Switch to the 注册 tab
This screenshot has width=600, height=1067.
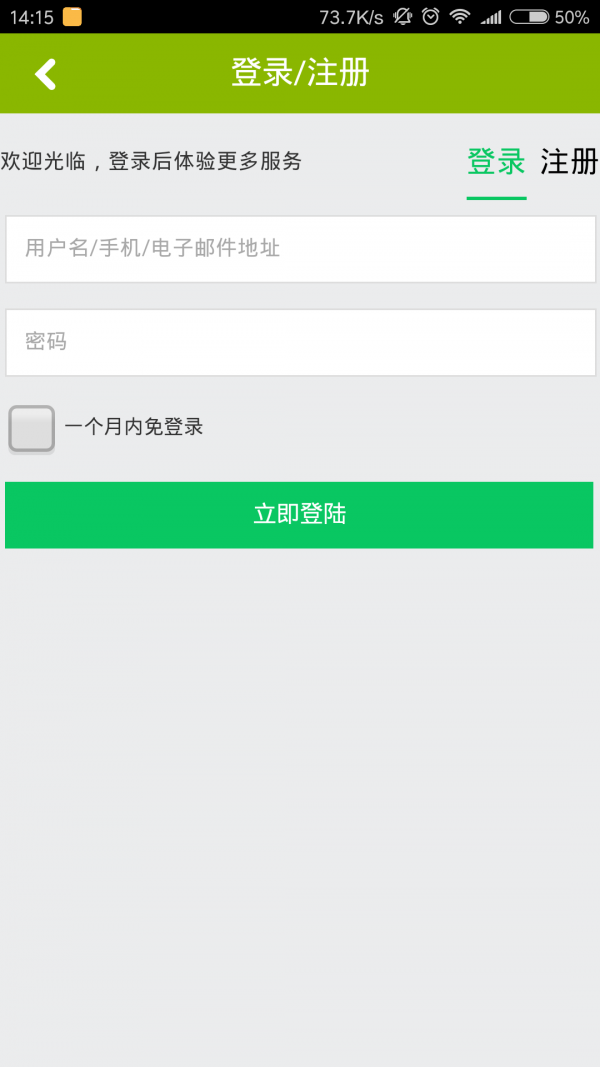(x=569, y=162)
